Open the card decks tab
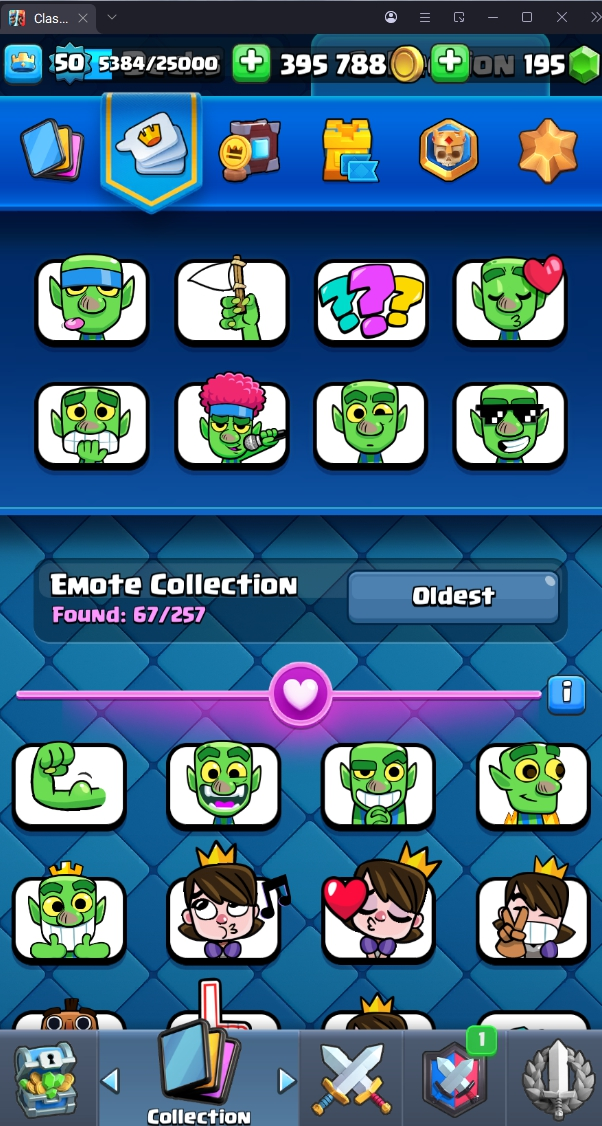This screenshot has width=602, height=1126. click(52, 150)
